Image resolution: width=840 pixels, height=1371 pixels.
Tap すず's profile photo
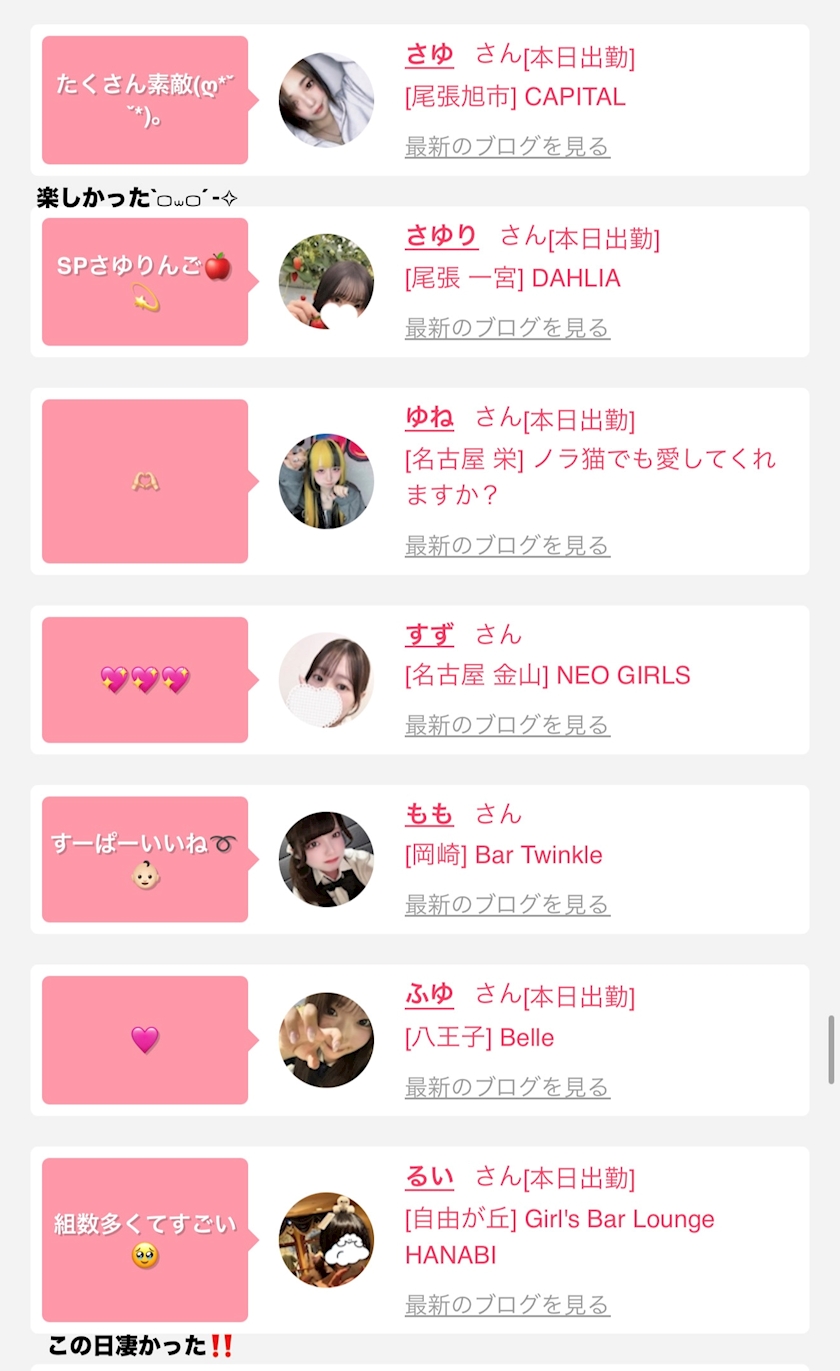click(326, 680)
